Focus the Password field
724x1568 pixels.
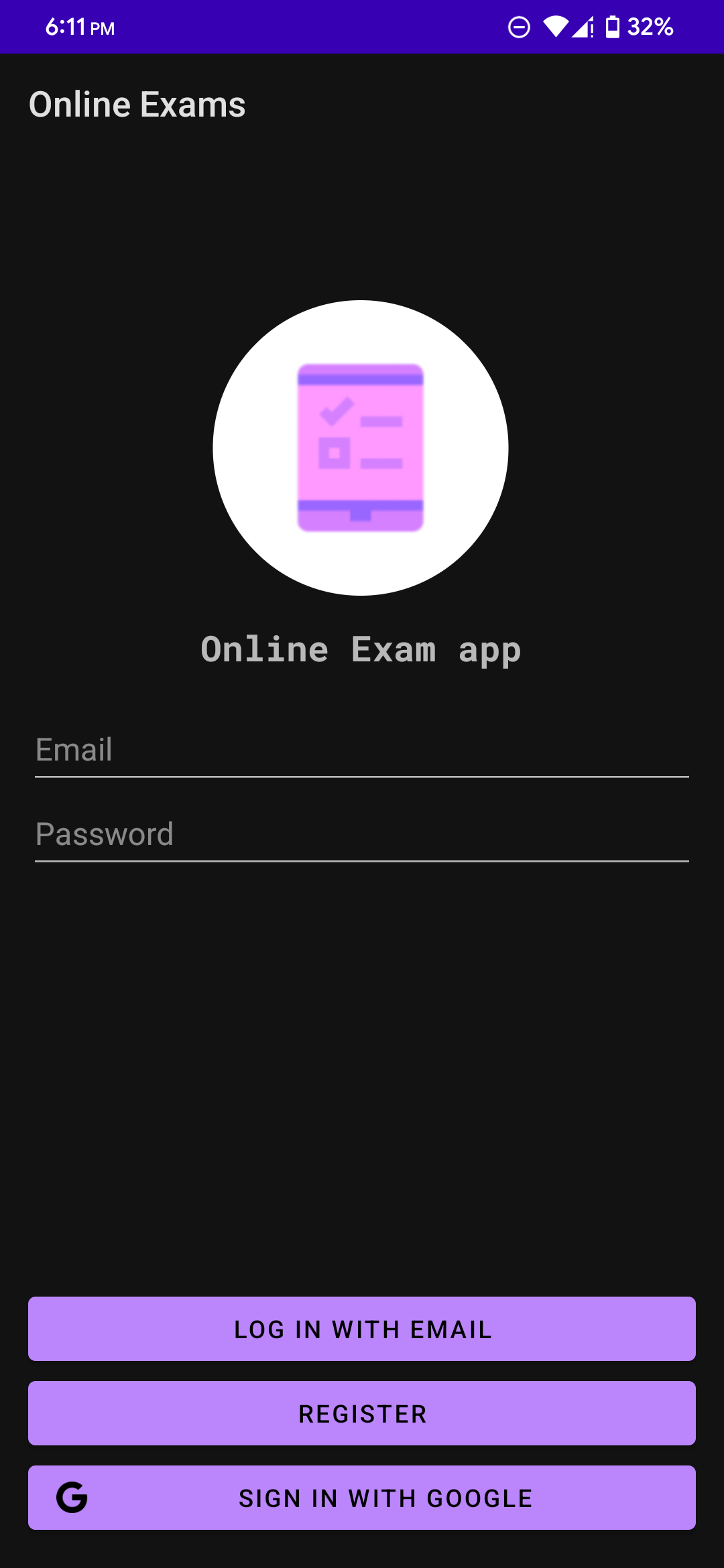(362, 834)
